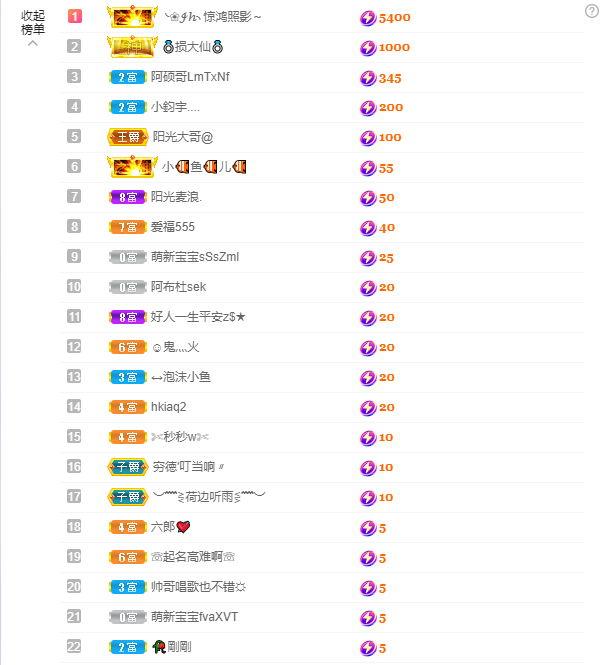Open the help question mark icon
The image size is (600, 665).
pos(590,11)
